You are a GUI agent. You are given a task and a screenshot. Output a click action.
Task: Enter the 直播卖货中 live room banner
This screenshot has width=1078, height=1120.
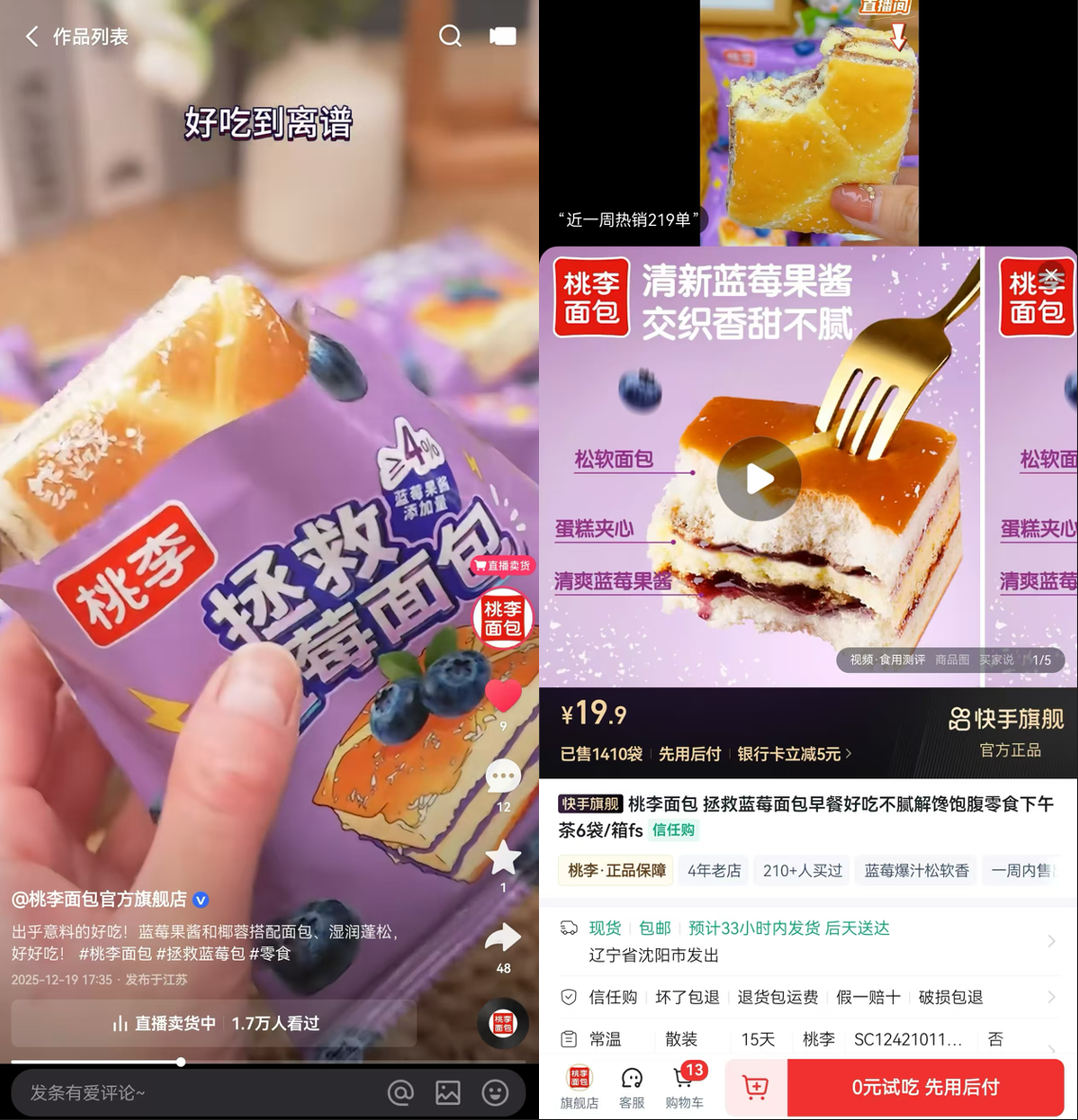(x=214, y=1023)
